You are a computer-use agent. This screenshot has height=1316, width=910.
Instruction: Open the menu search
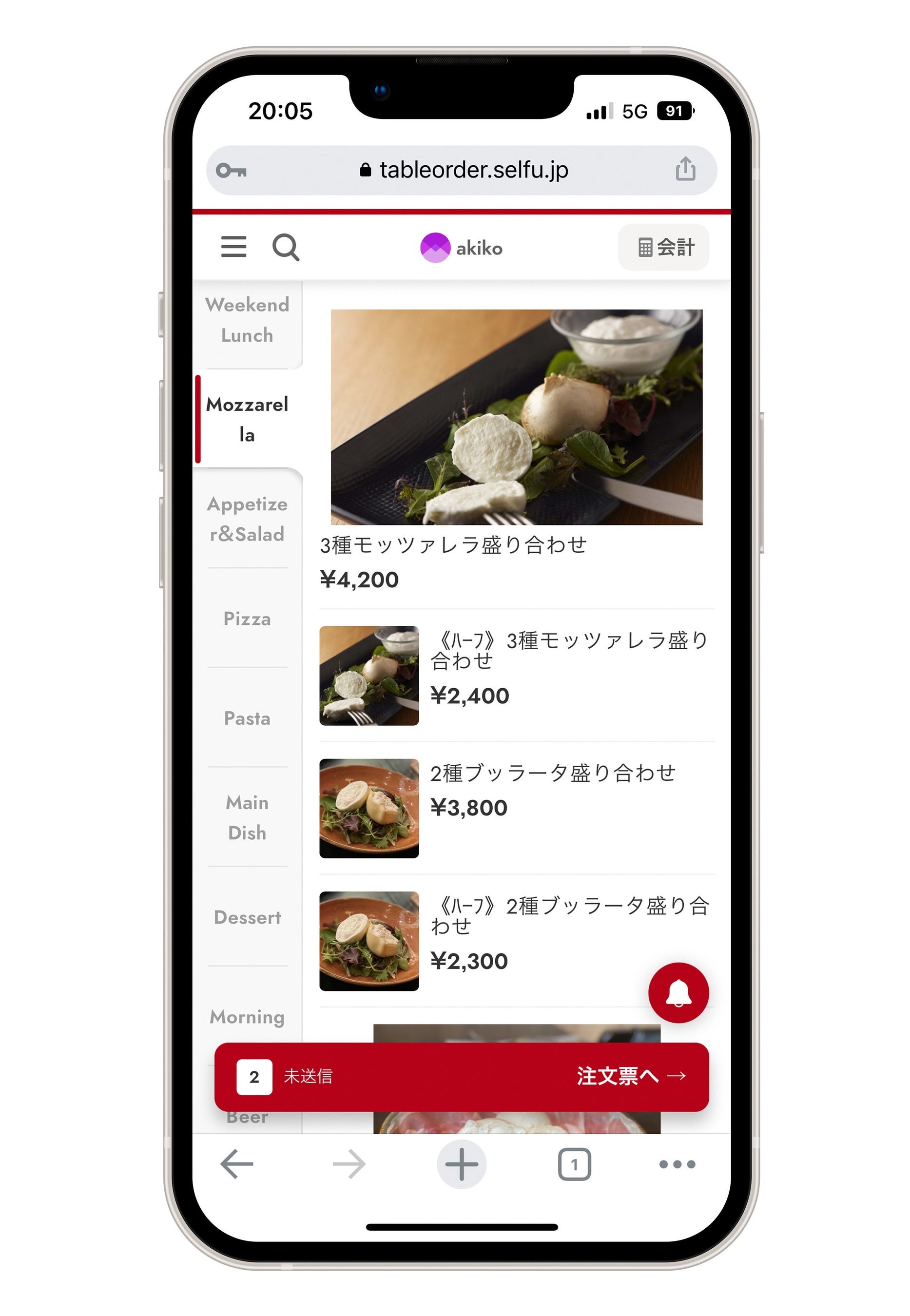286,247
